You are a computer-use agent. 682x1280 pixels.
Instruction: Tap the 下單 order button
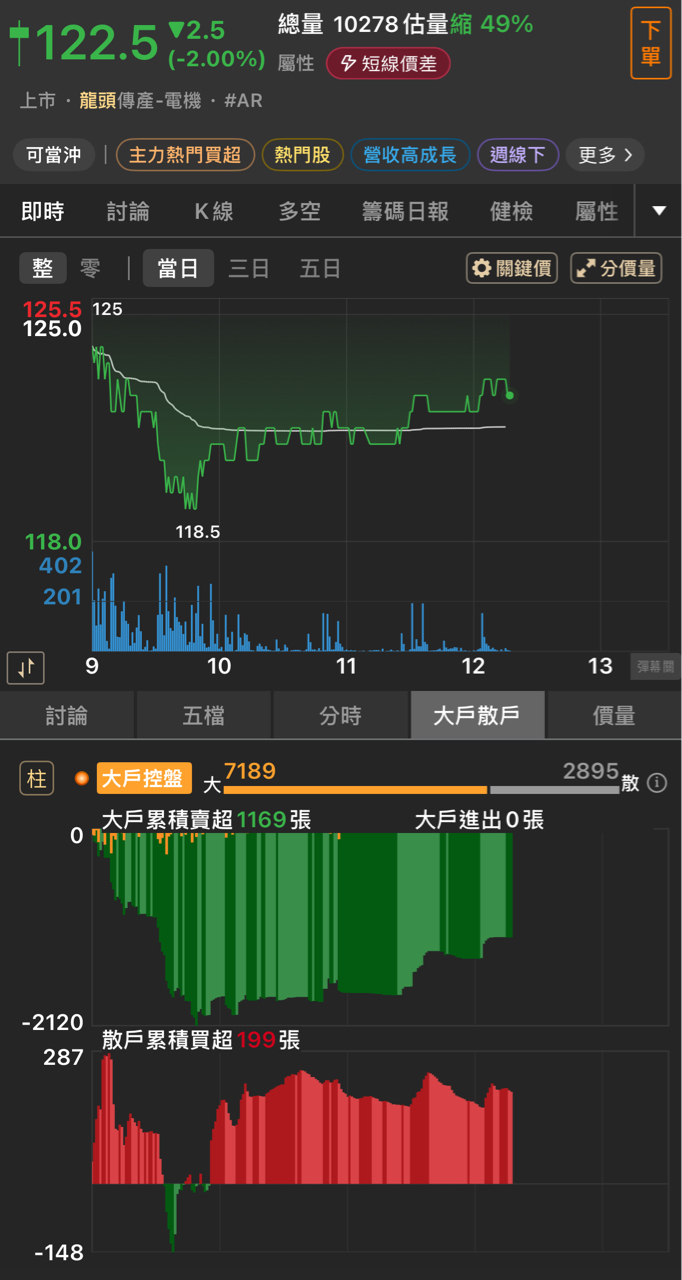pyautogui.click(x=650, y=43)
